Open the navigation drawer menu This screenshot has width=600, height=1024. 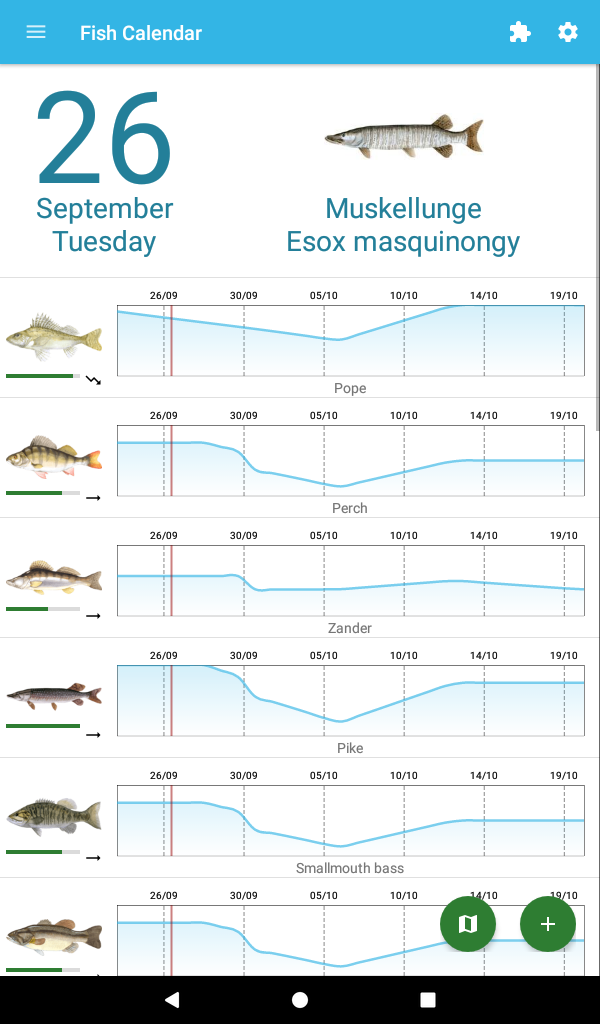36,32
